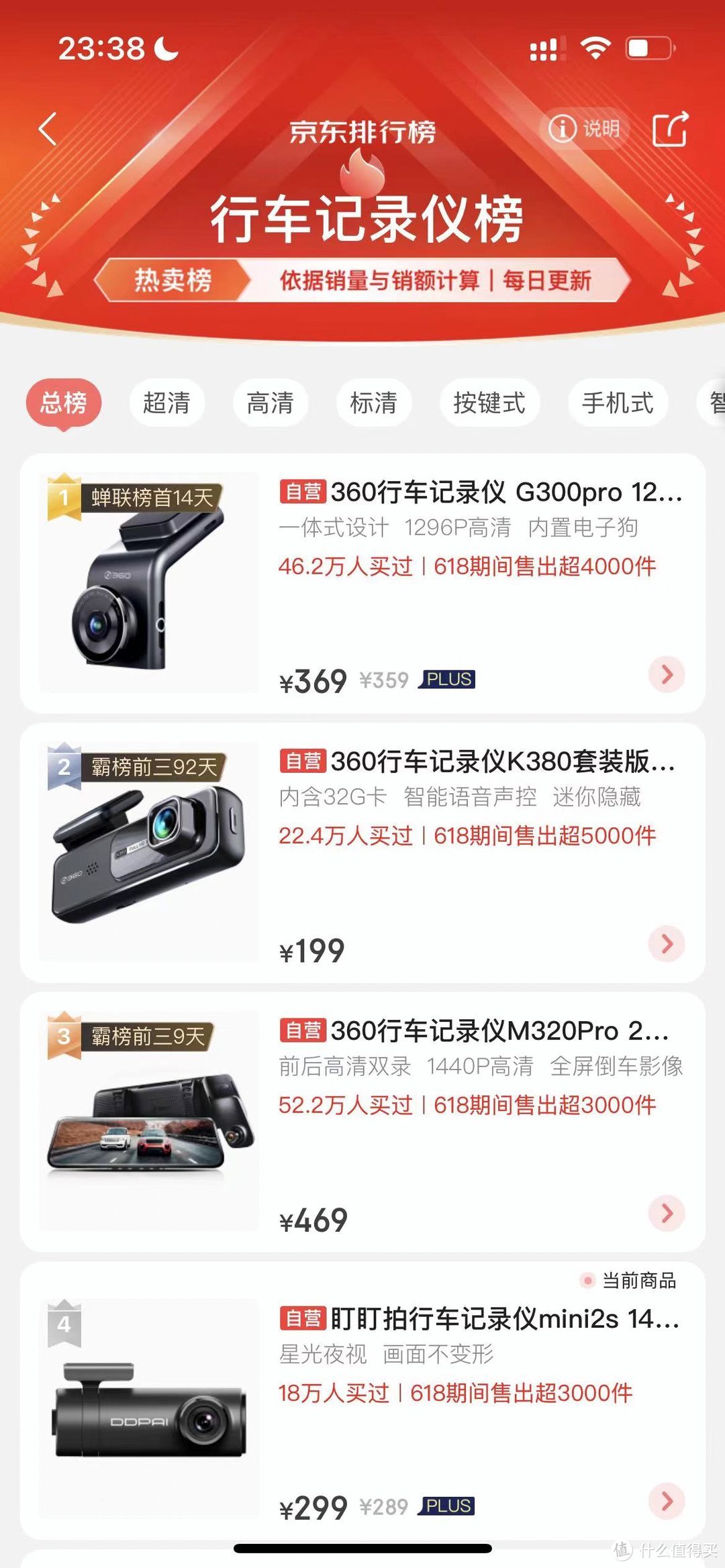
Task: Click the flame icon above 行车记录仪榜 title
Action: pos(363,172)
